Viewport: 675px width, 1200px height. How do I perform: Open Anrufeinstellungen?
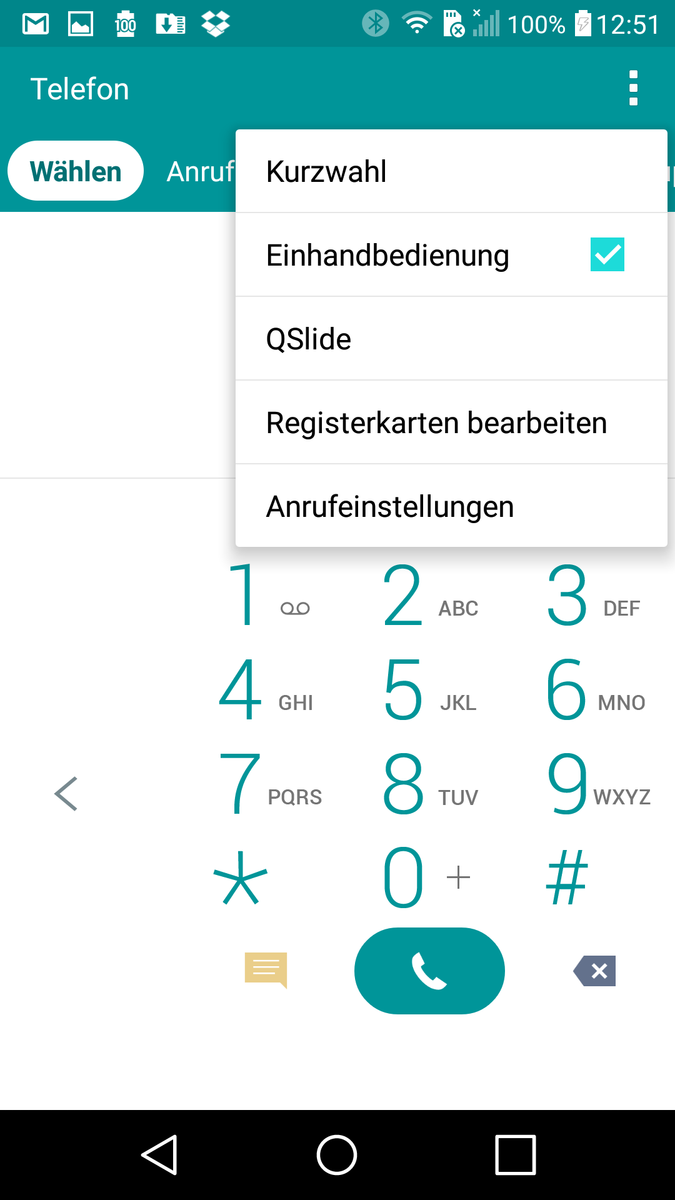pos(450,507)
